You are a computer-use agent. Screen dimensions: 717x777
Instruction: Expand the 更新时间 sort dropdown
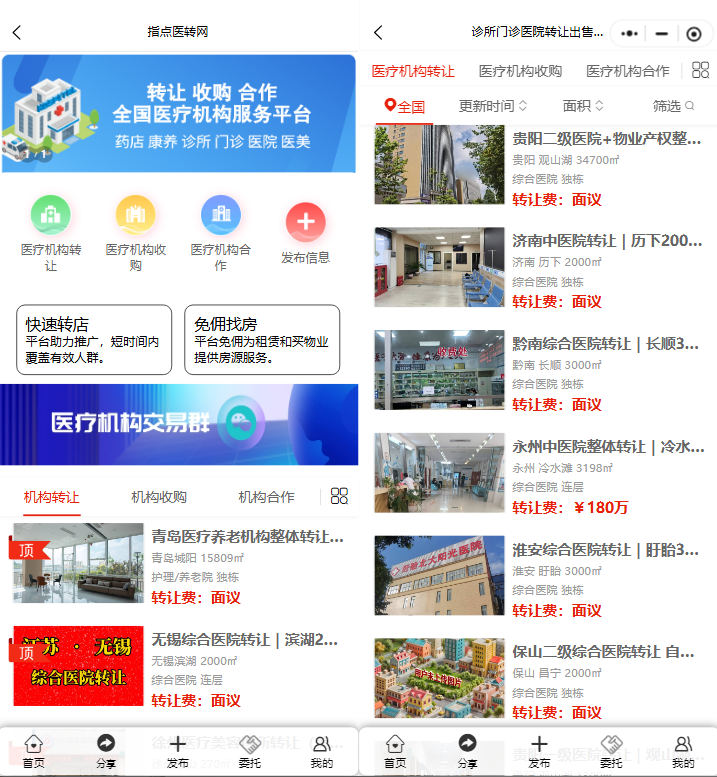pyautogui.click(x=492, y=106)
